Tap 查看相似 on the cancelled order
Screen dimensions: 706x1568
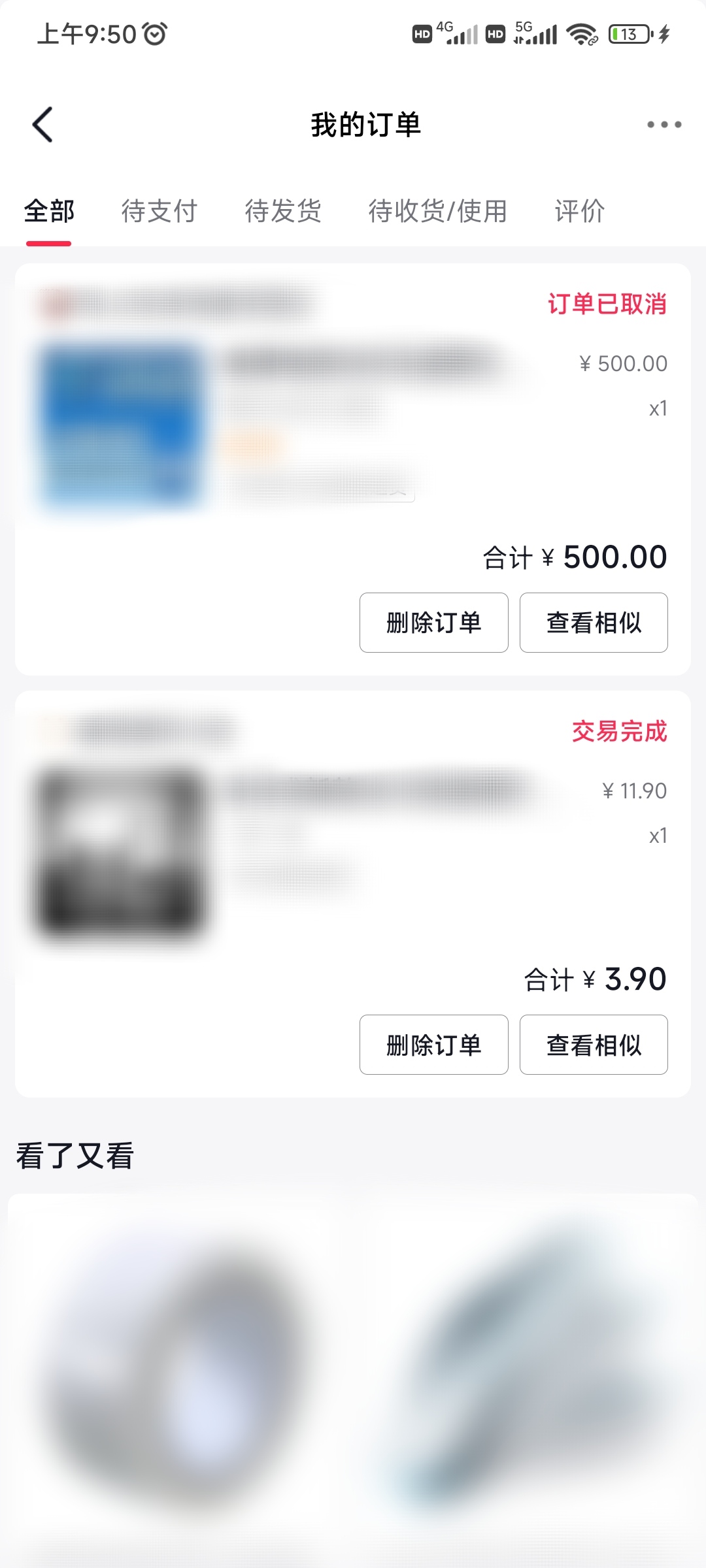tap(594, 623)
